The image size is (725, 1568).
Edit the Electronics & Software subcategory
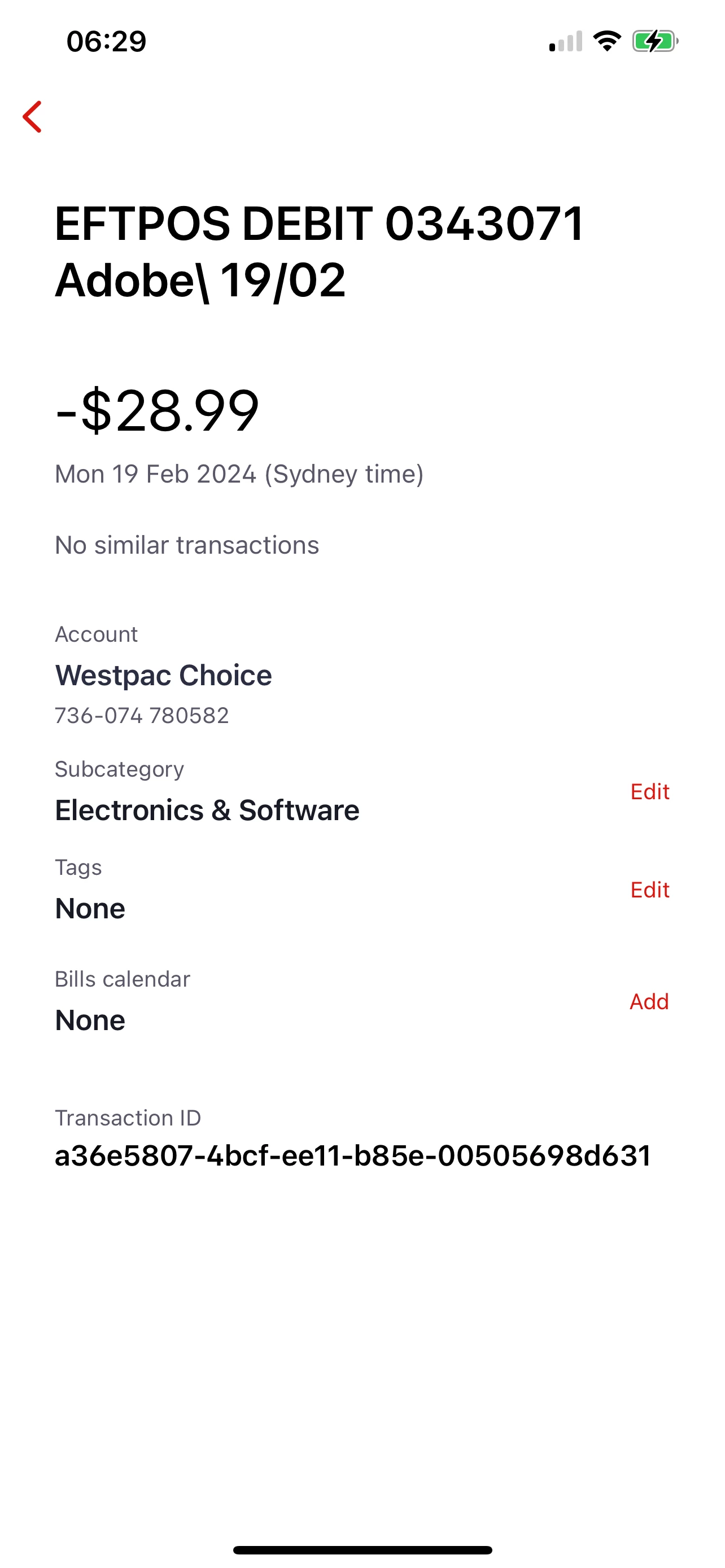pyautogui.click(x=649, y=792)
